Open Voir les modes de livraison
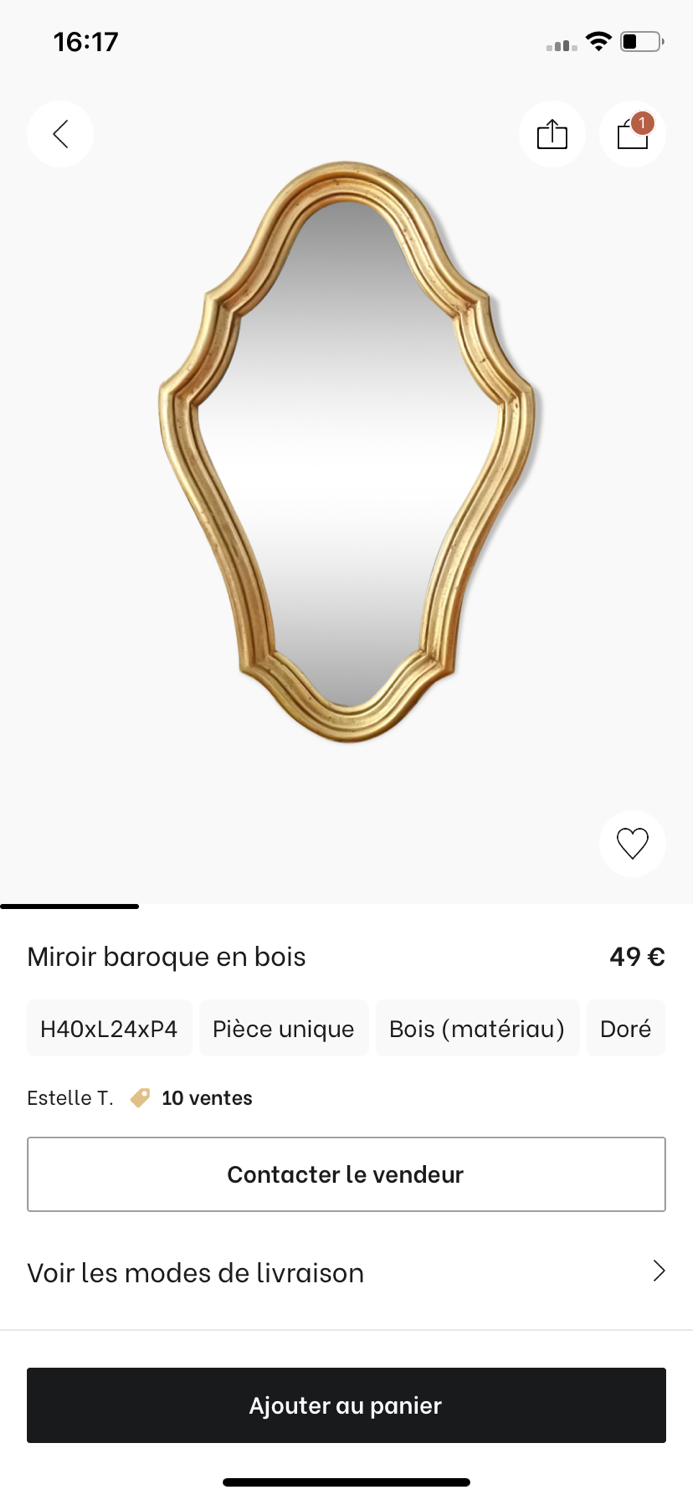Image resolution: width=693 pixels, height=1500 pixels. point(346,1272)
